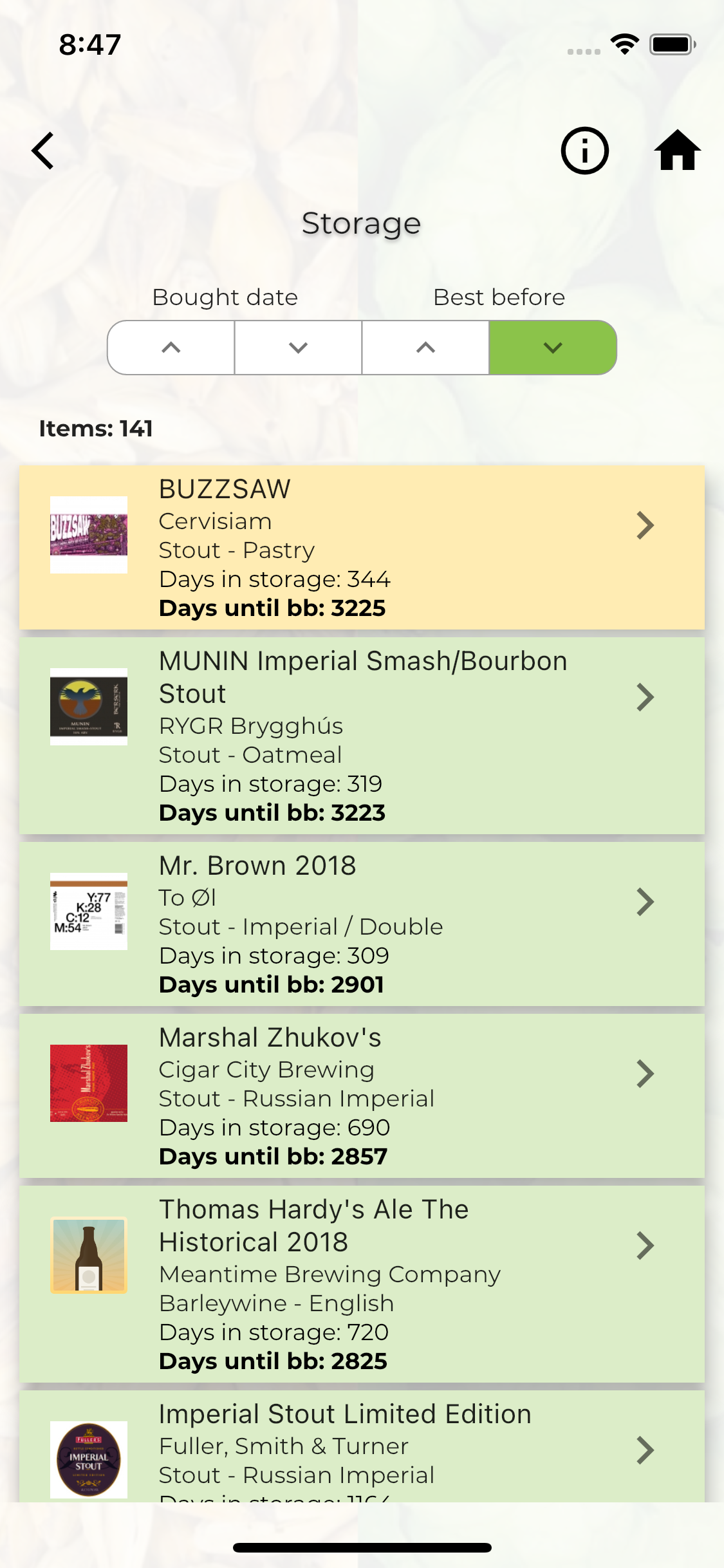Go back using the top-left arrow
724x1568 pixels.
(x=43, y=151)
